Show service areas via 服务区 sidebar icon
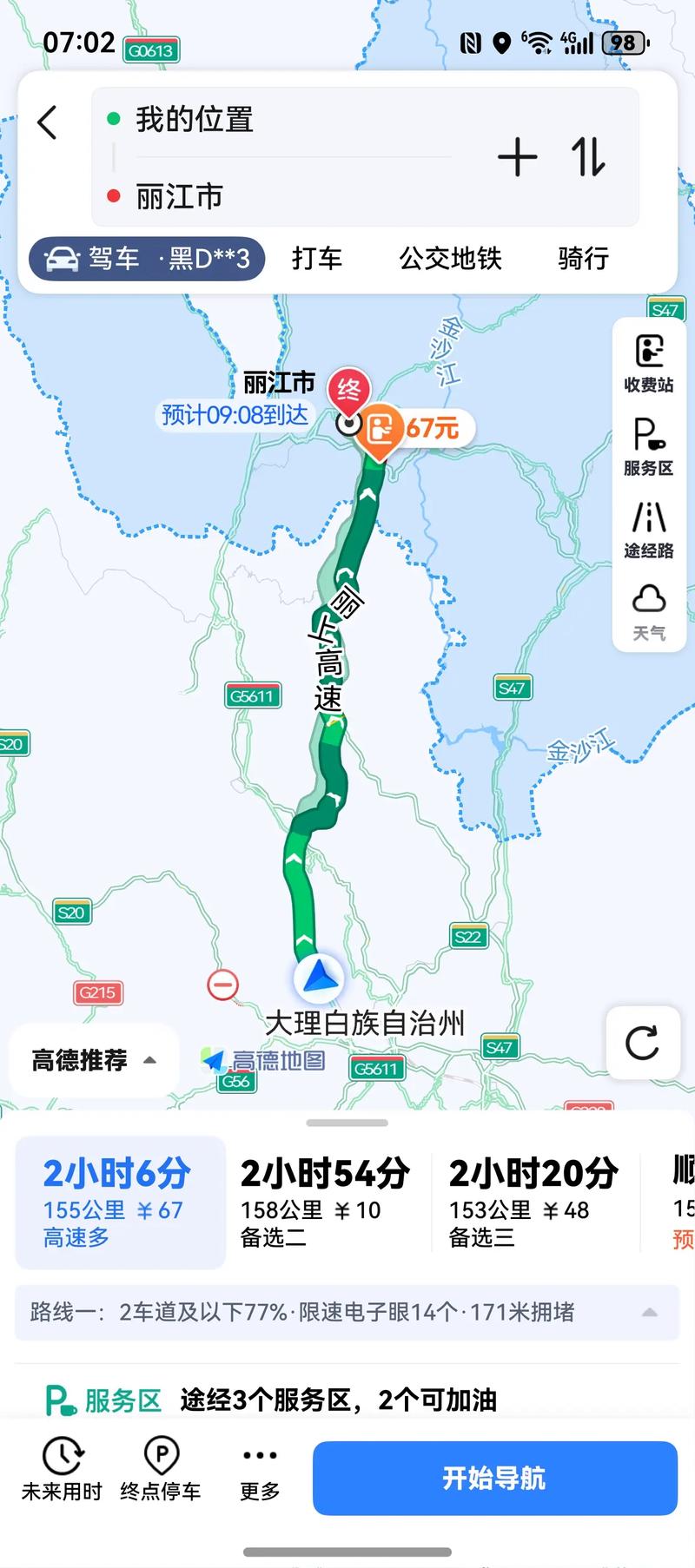 point(647,443)
